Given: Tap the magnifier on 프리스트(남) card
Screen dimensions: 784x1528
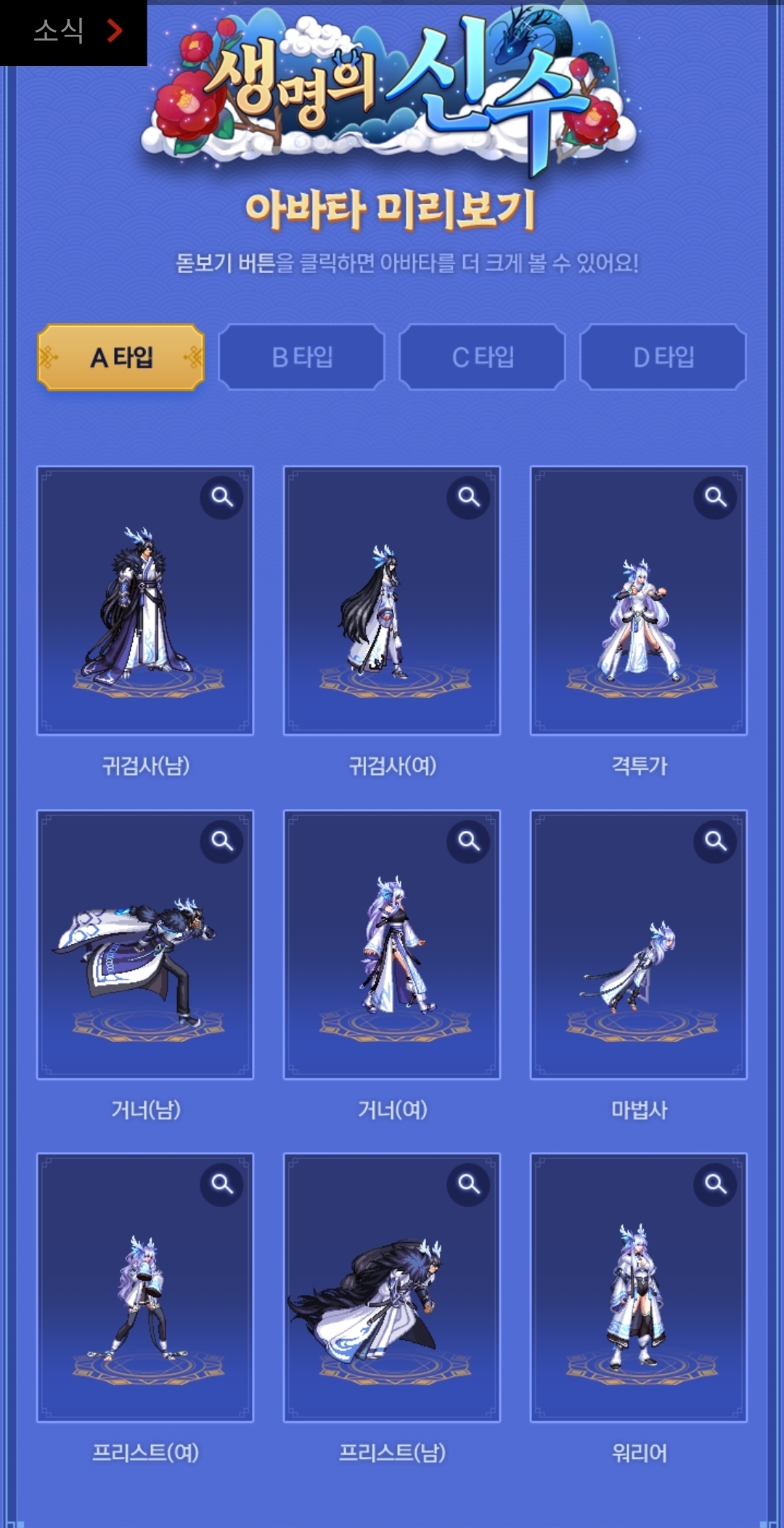Looking at the screenshot, I should pos(468,1184).
